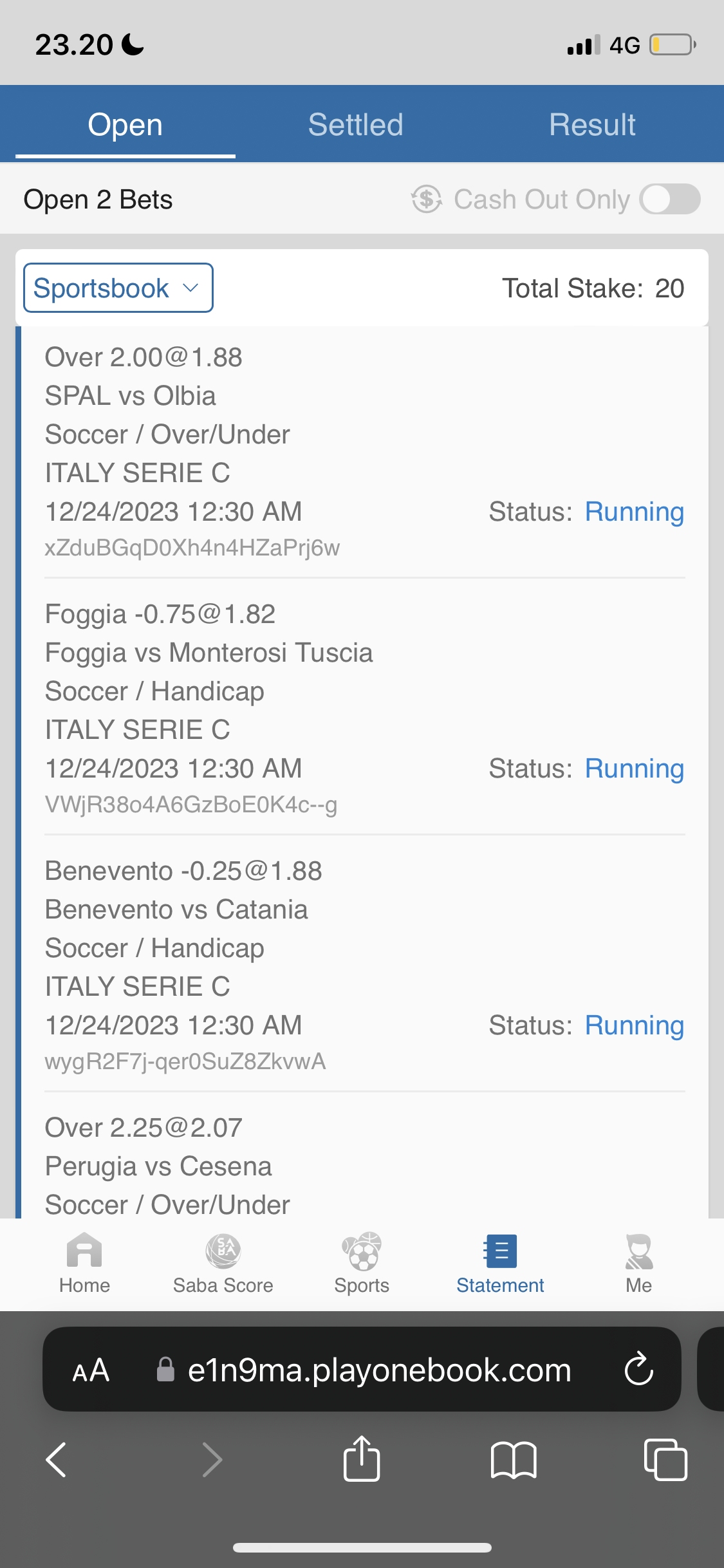
Task: Open the Me profile tab
Action: (638, 1263)
